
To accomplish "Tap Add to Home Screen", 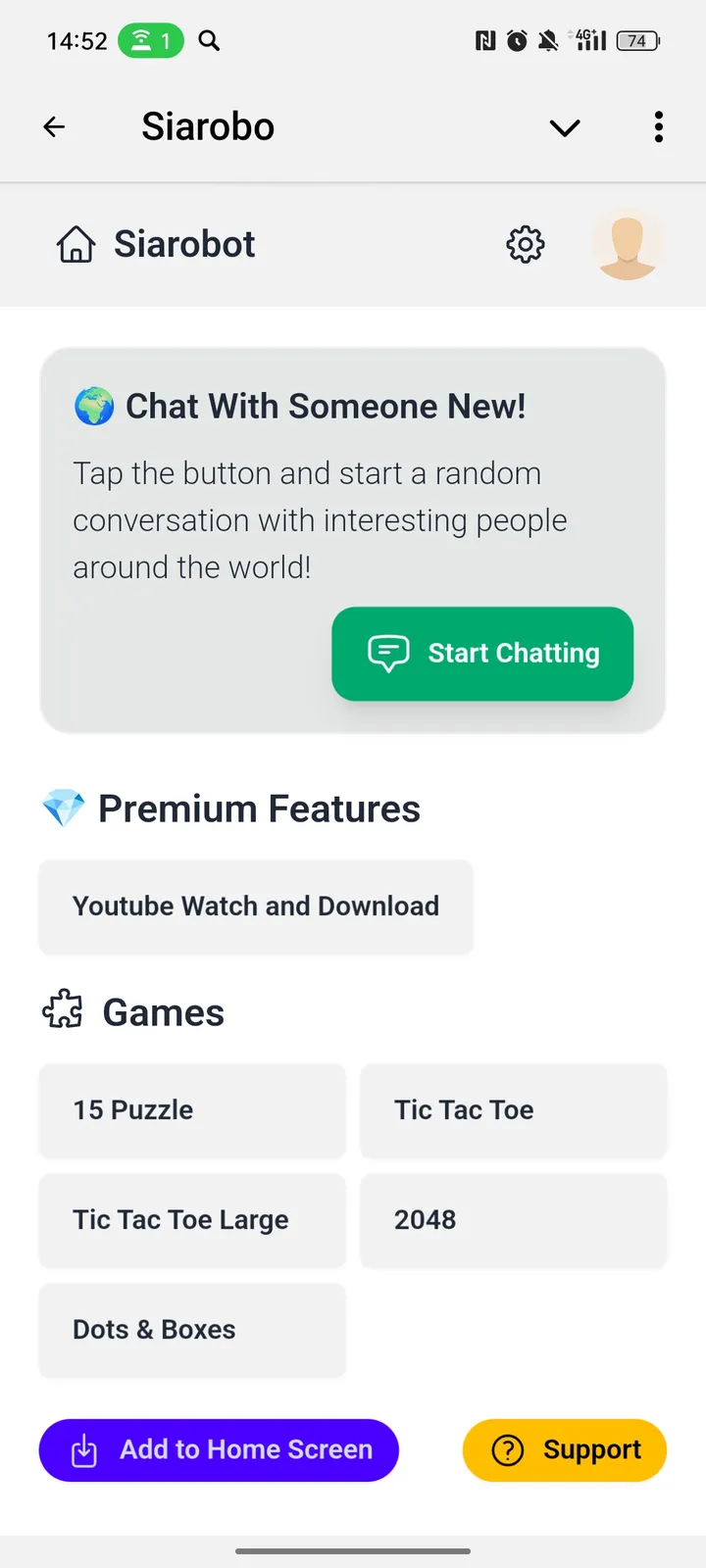I will click(219, 1450).
